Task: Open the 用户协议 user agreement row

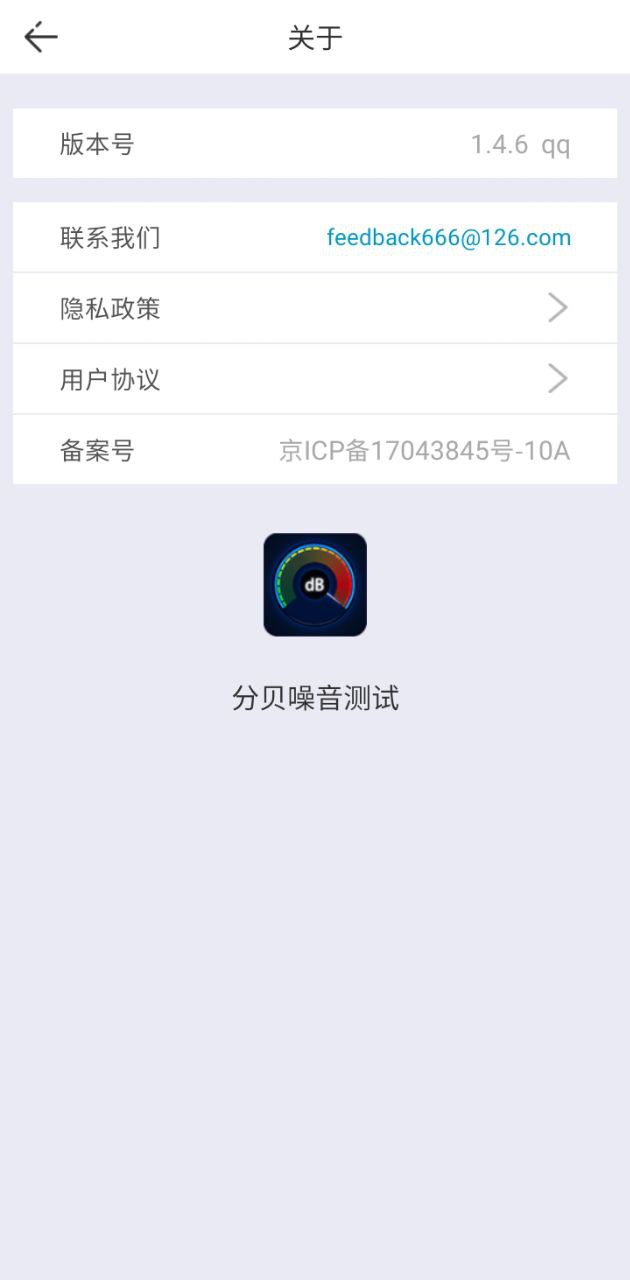Action: (x=314, y=379)
